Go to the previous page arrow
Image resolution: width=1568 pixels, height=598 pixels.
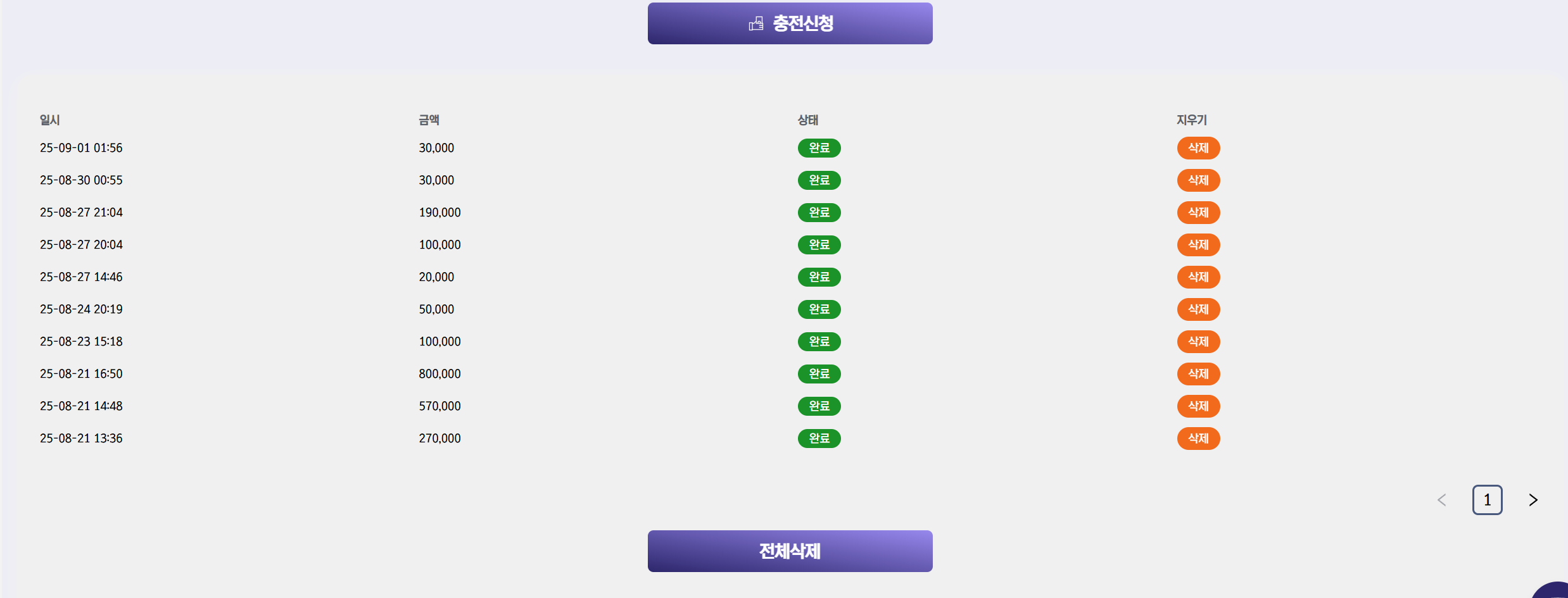coord(1442,500)
